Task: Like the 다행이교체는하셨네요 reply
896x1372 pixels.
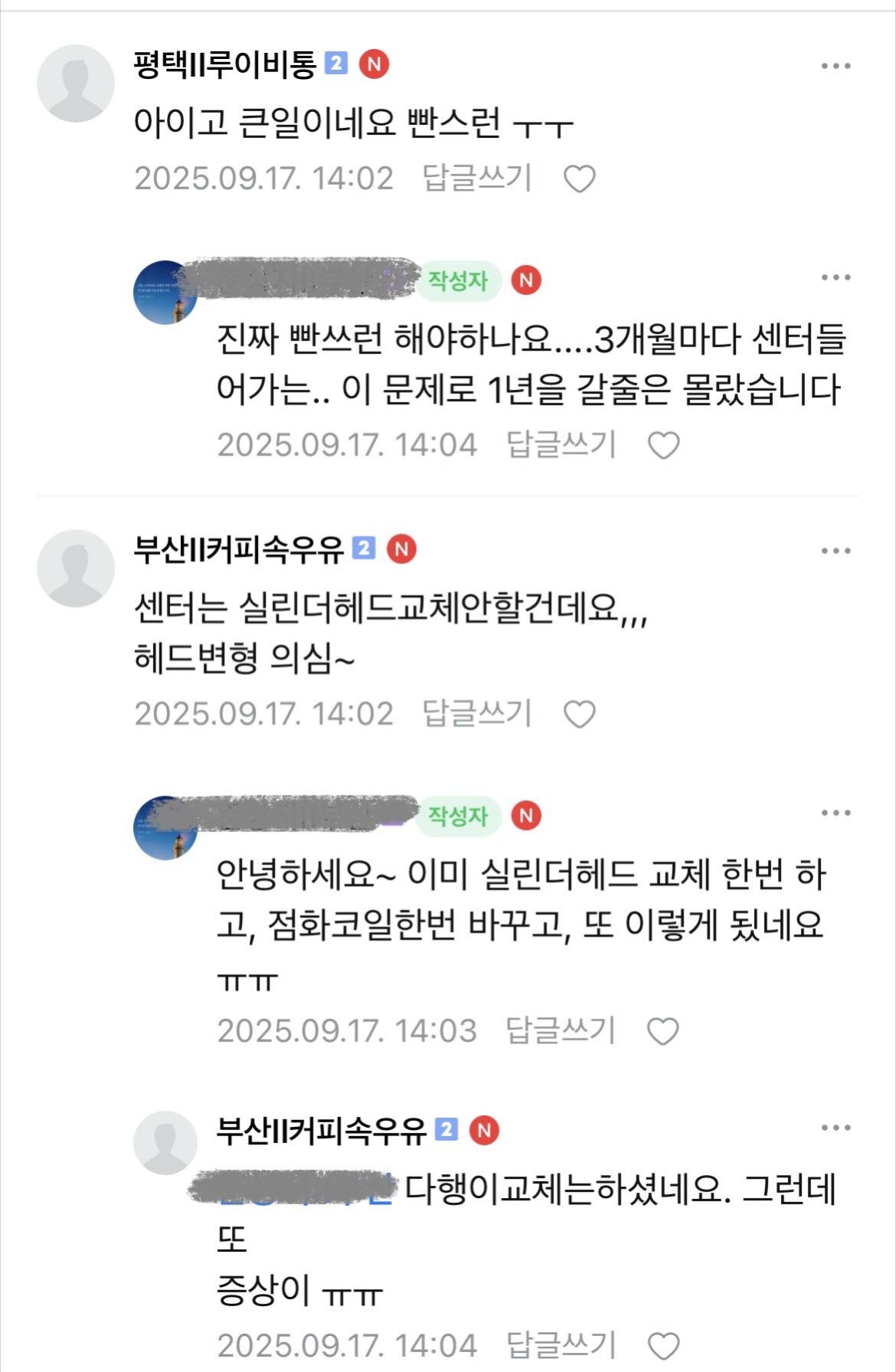Action: 663,1346
